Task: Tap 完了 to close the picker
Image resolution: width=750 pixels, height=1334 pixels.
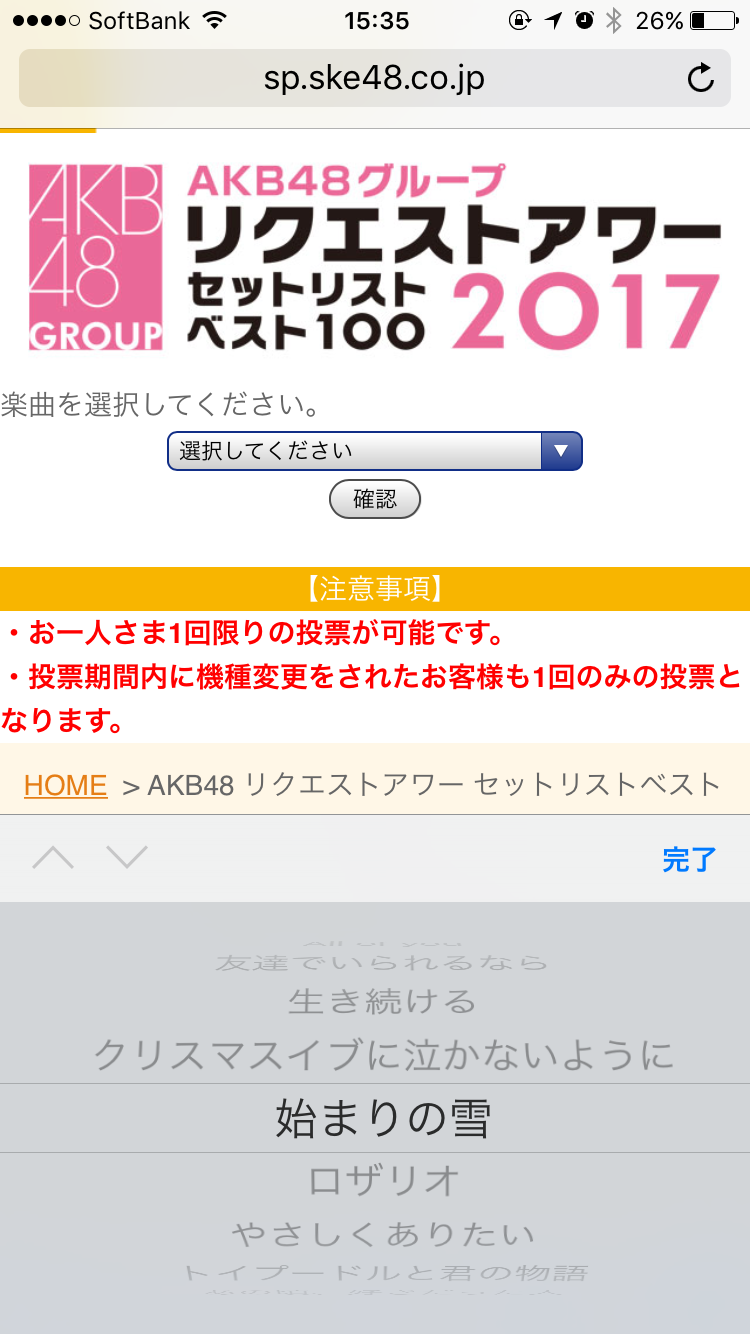Action: tap(689, 859)
